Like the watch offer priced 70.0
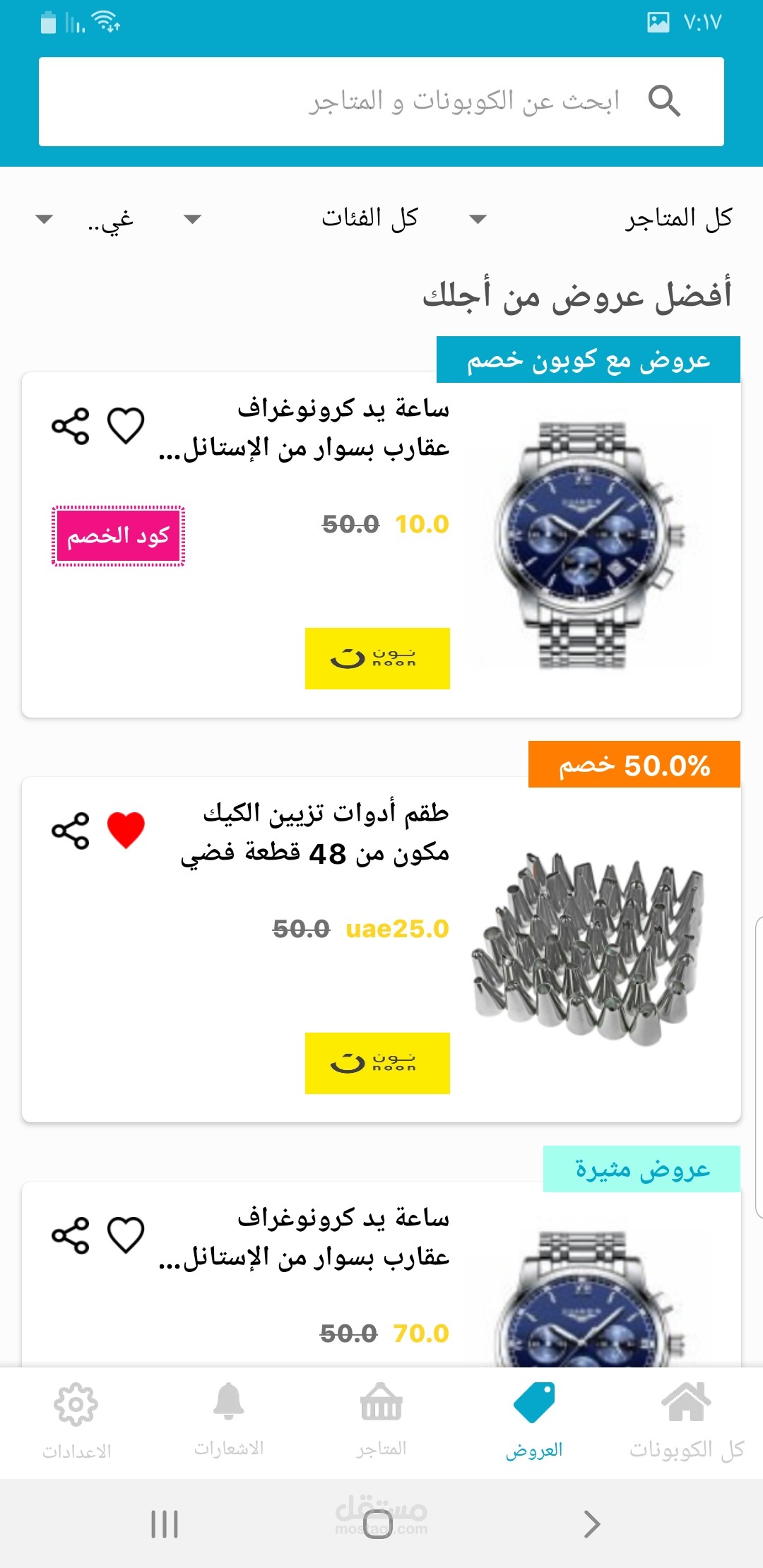The image size is (763, 1568). (126, 1235)
